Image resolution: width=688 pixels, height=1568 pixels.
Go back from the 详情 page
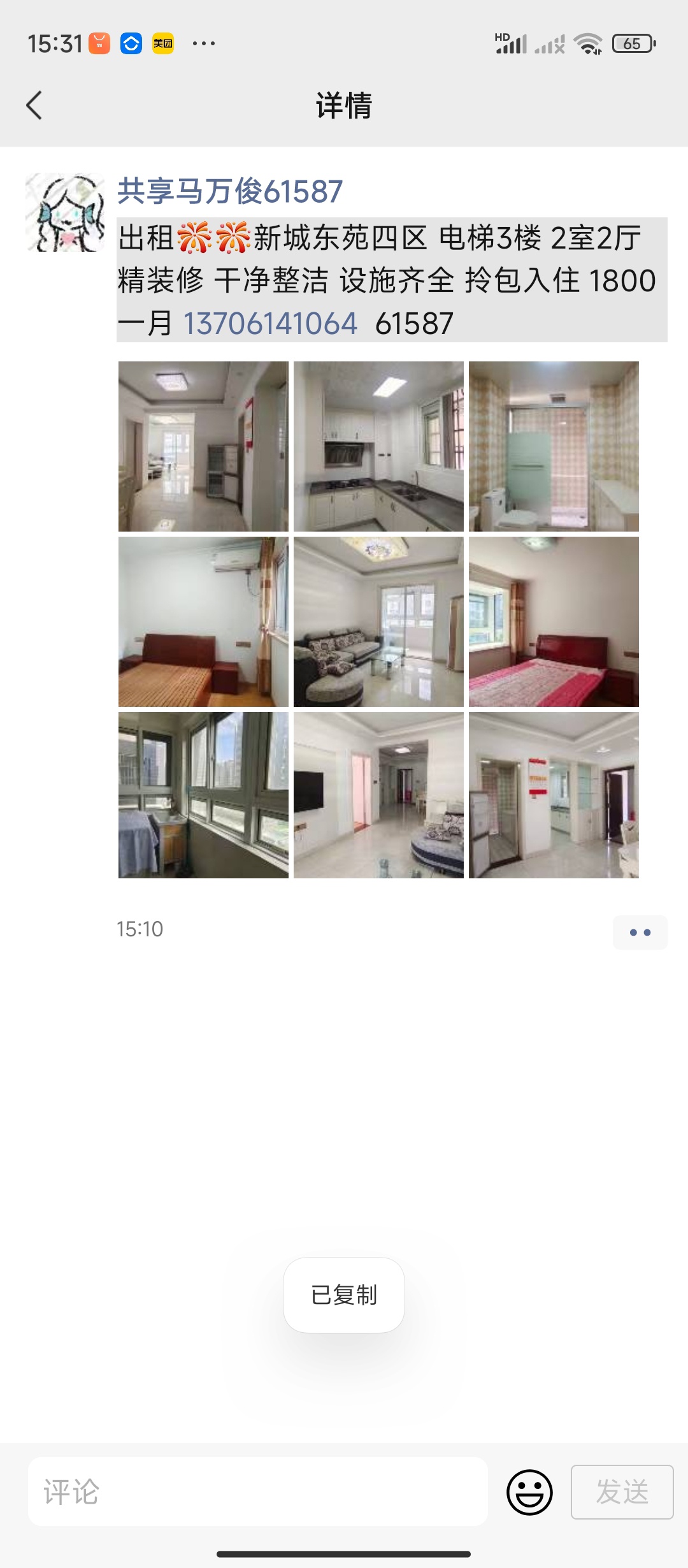pyautogui.click(x=34, y=105)
